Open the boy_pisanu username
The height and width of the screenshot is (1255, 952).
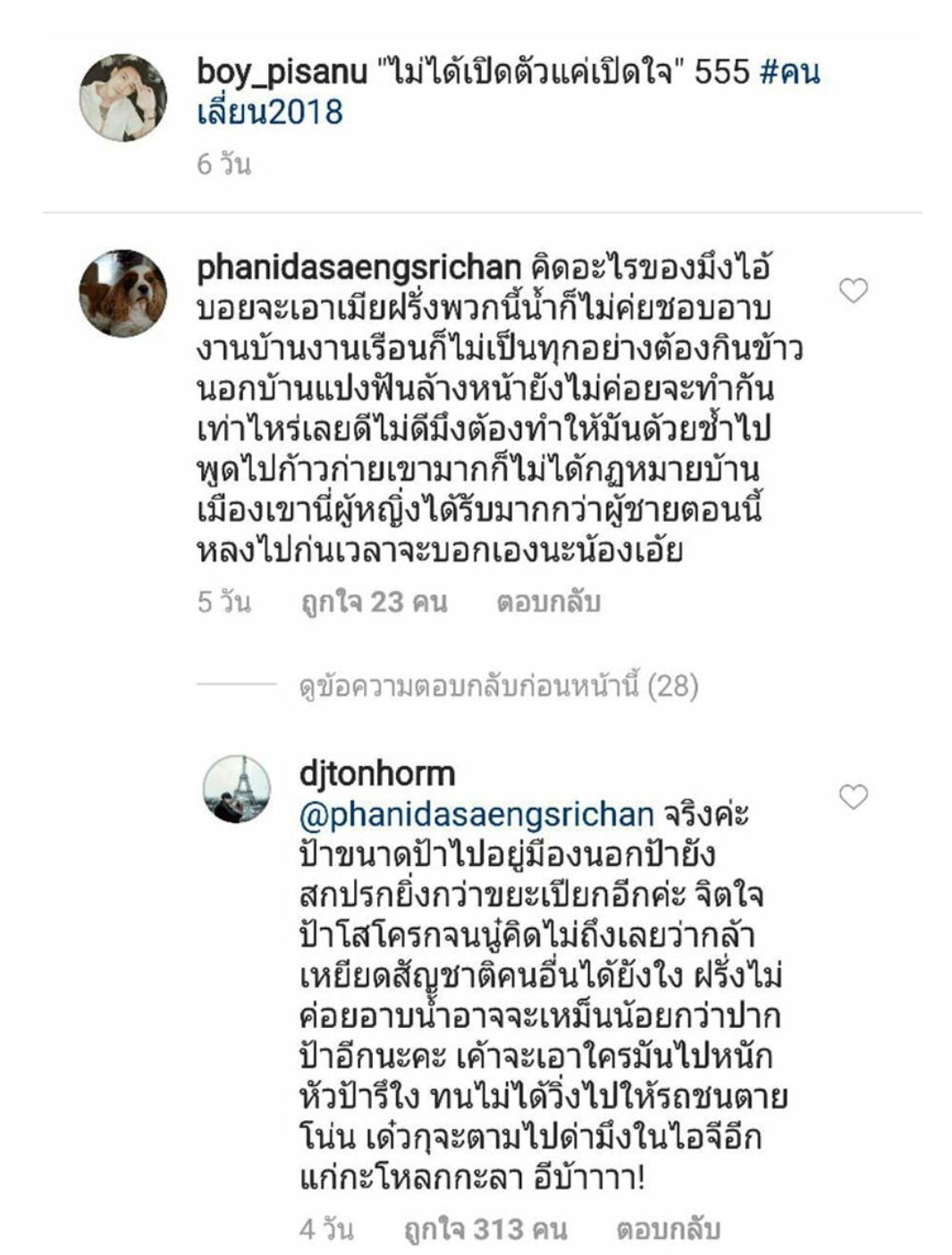tap(282, 72)
